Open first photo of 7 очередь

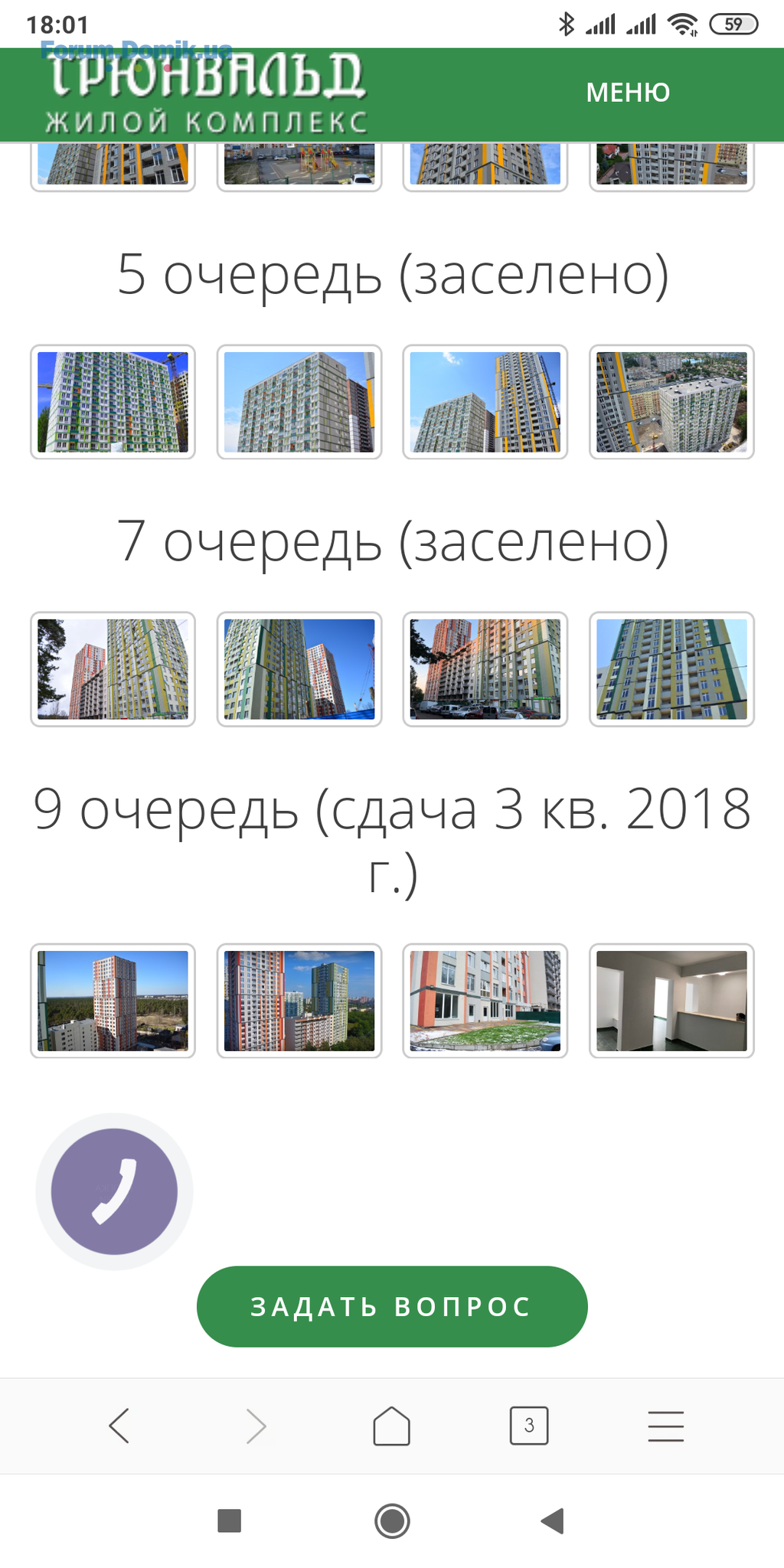[x=113, y=669]
